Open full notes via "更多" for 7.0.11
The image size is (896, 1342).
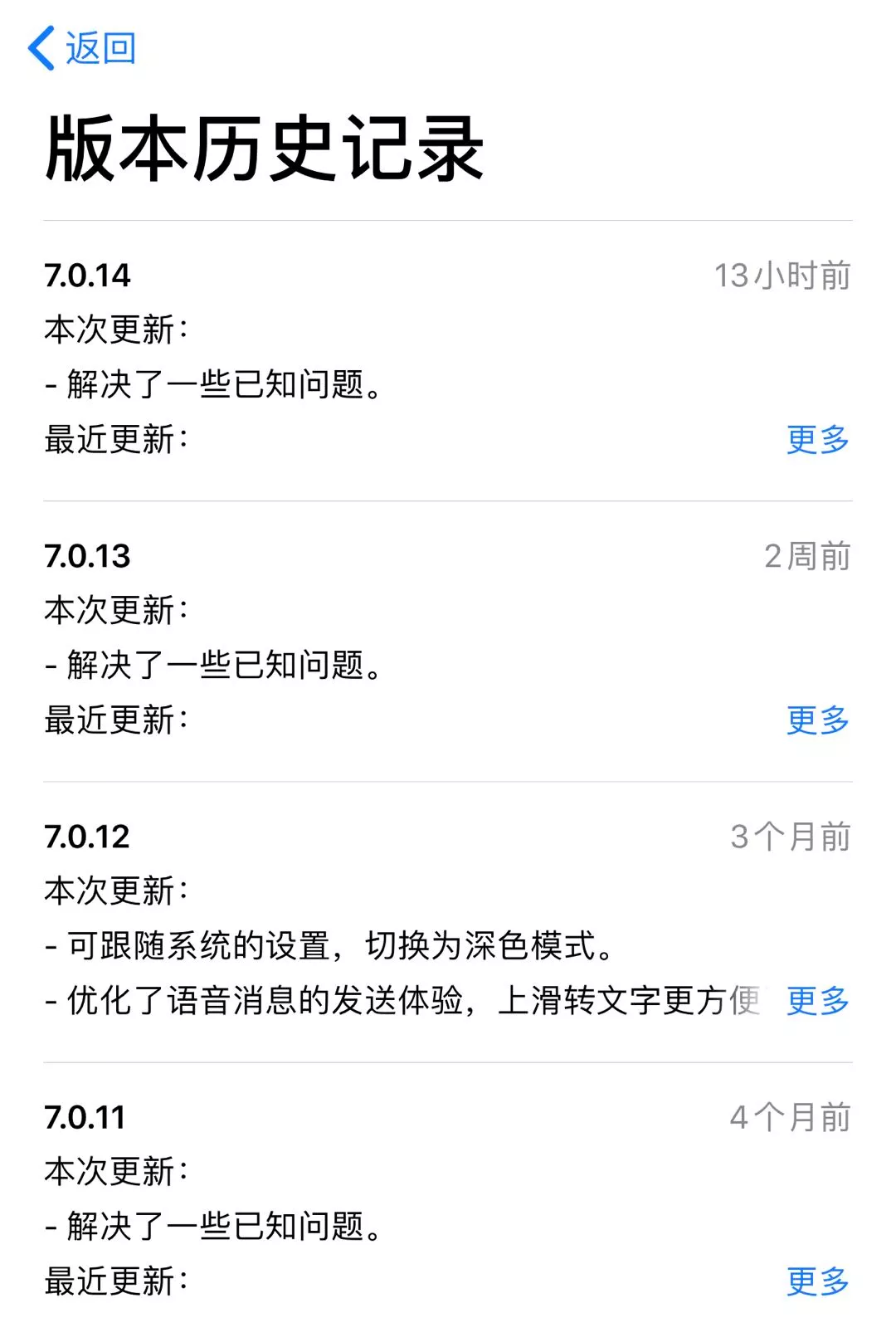click(817, 1282)
